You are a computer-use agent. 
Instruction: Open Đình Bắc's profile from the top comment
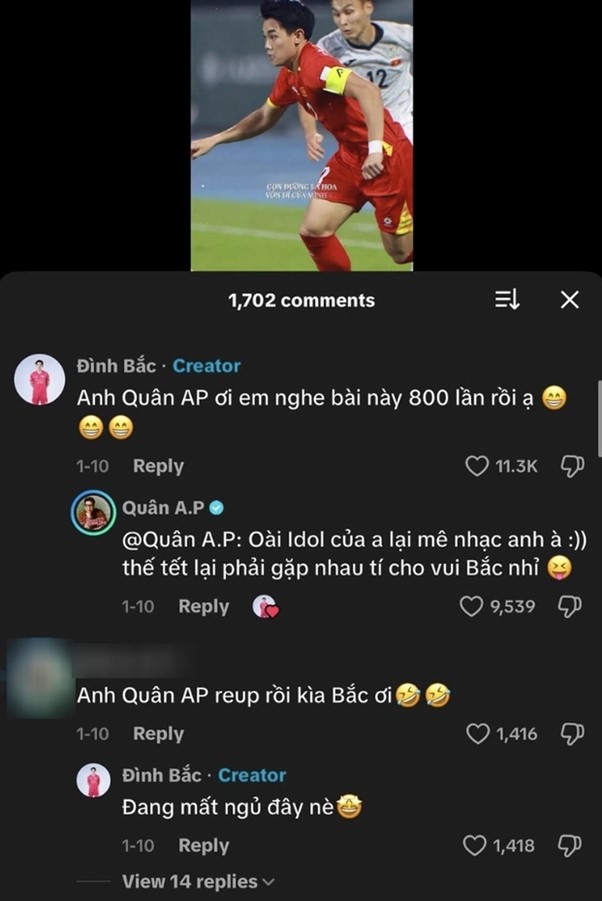(40, 380)
